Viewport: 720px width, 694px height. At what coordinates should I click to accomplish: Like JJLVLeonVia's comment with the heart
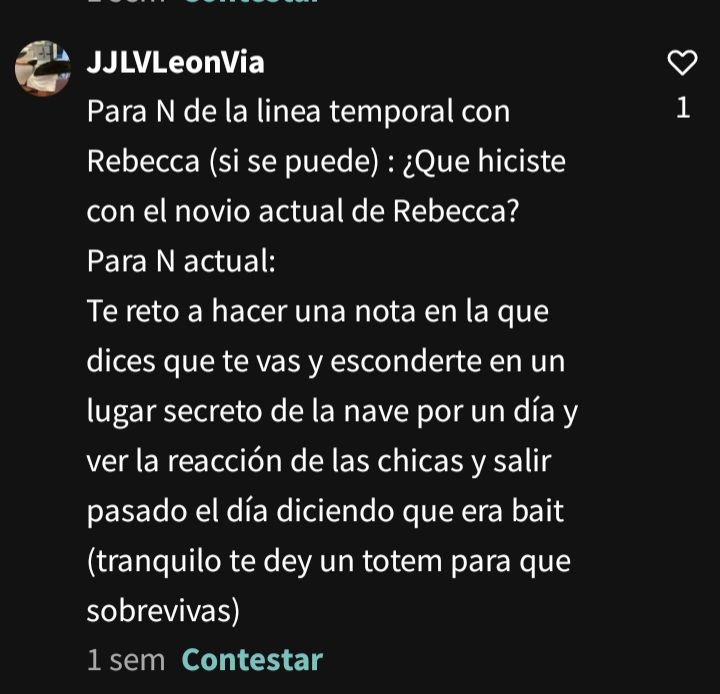pos(682,63)
